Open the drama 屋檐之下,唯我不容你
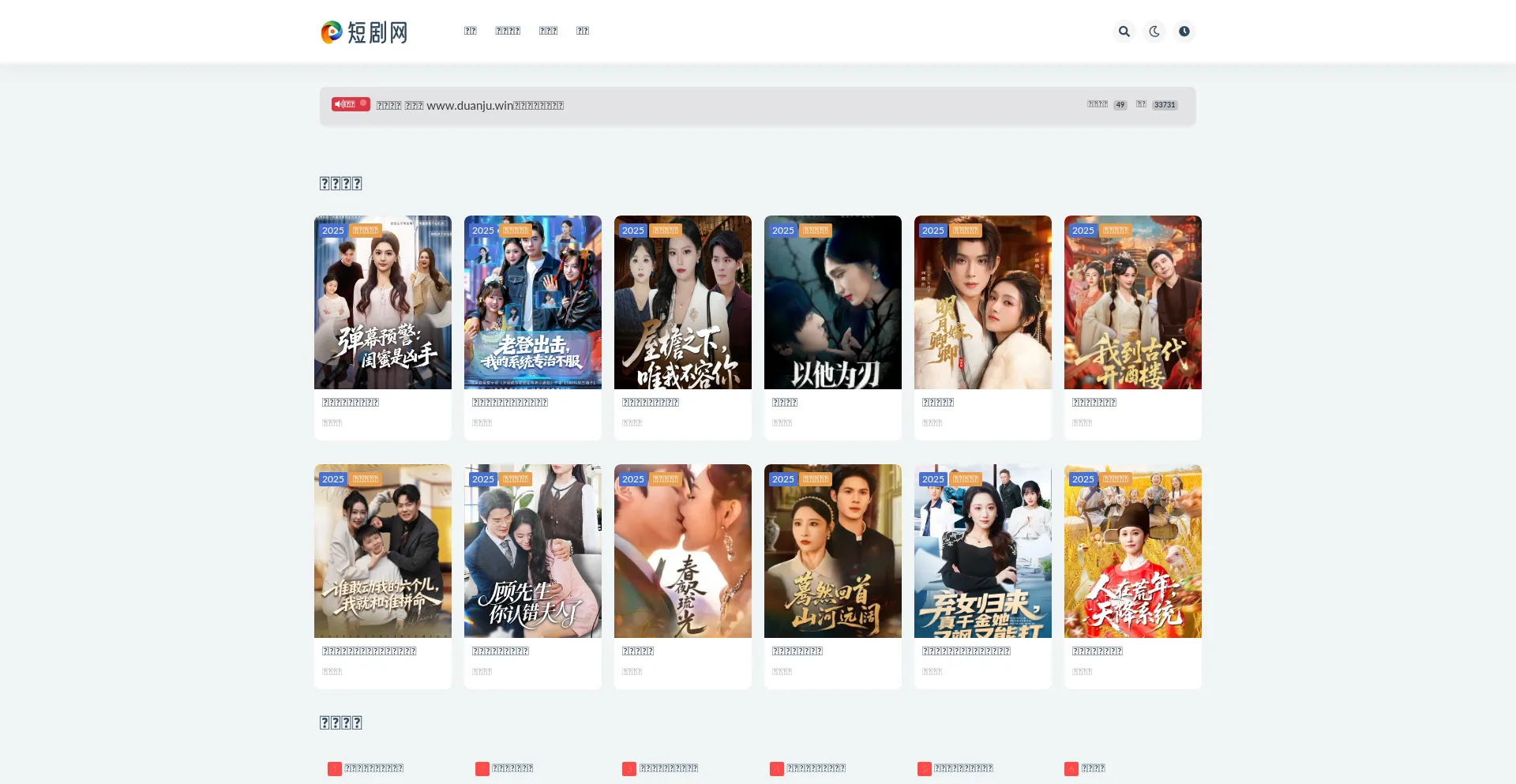Screen dimensions: 1516x784 683,302
